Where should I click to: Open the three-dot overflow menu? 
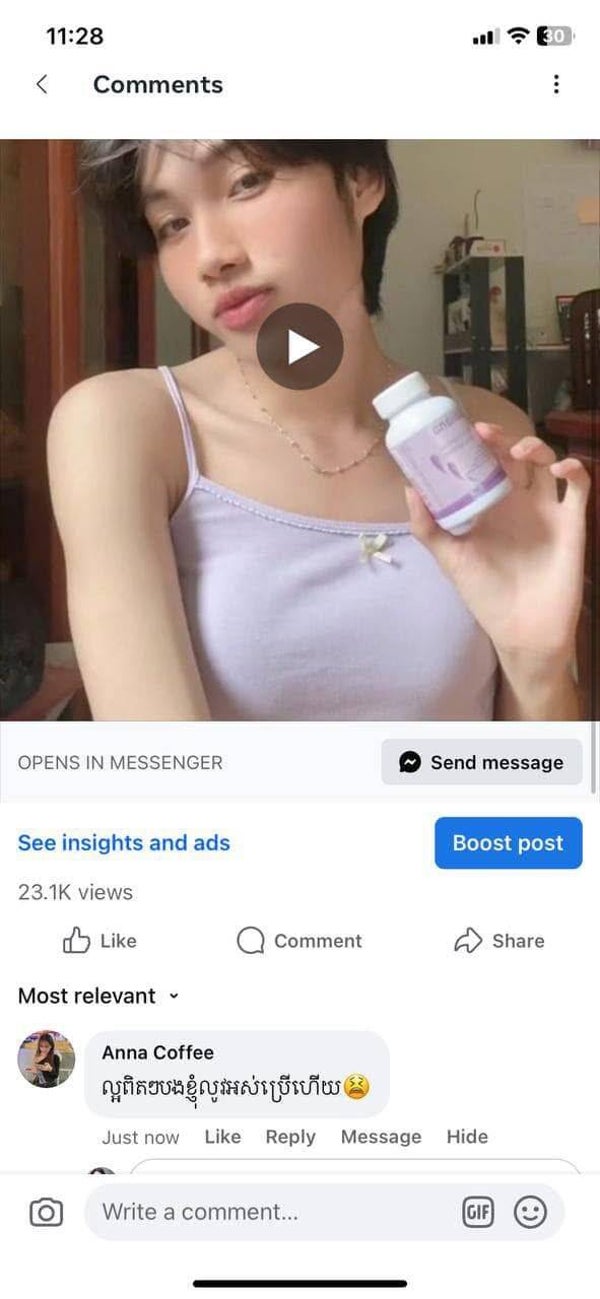556,85
